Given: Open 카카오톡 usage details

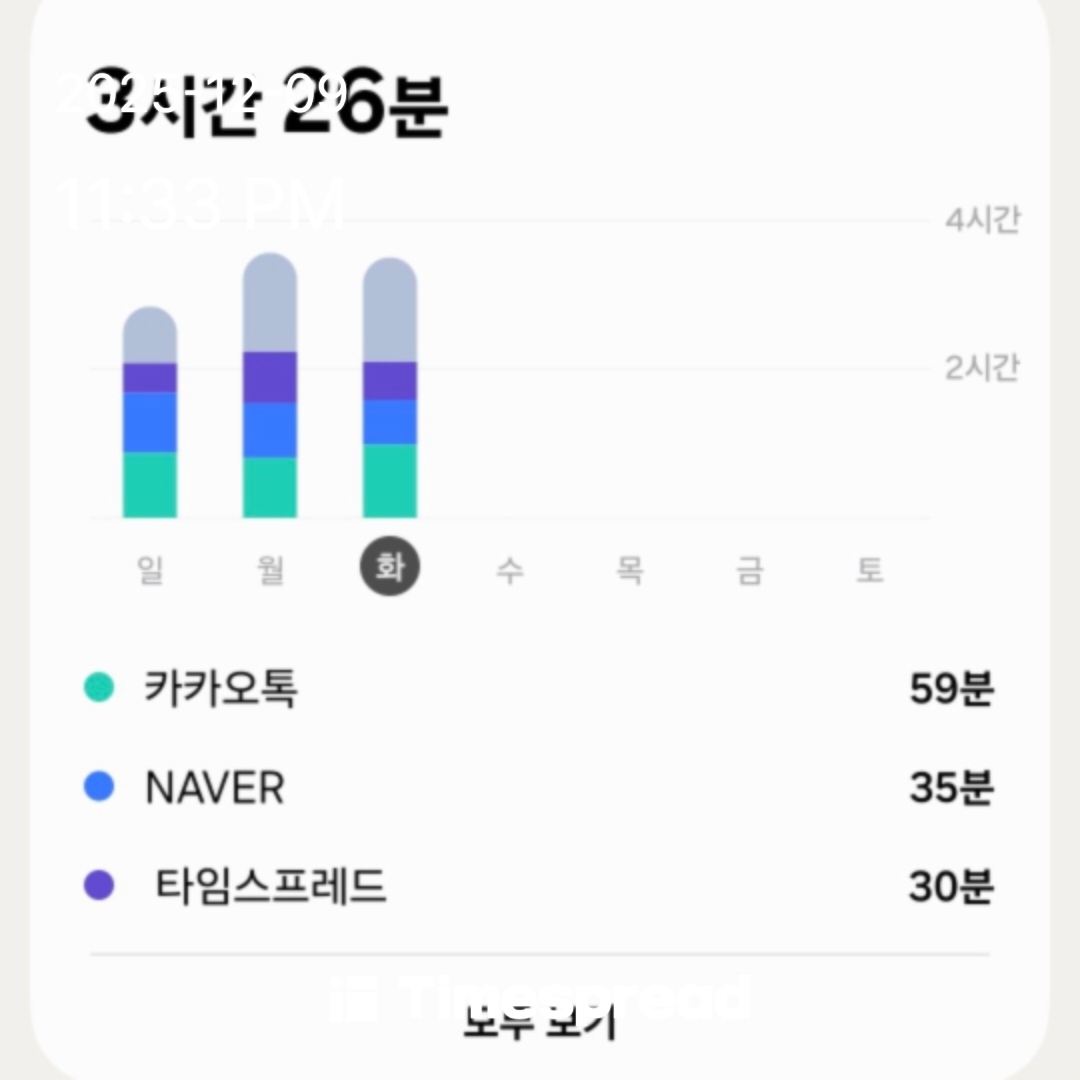Looking at the screenshot, I should pos(540,689).
